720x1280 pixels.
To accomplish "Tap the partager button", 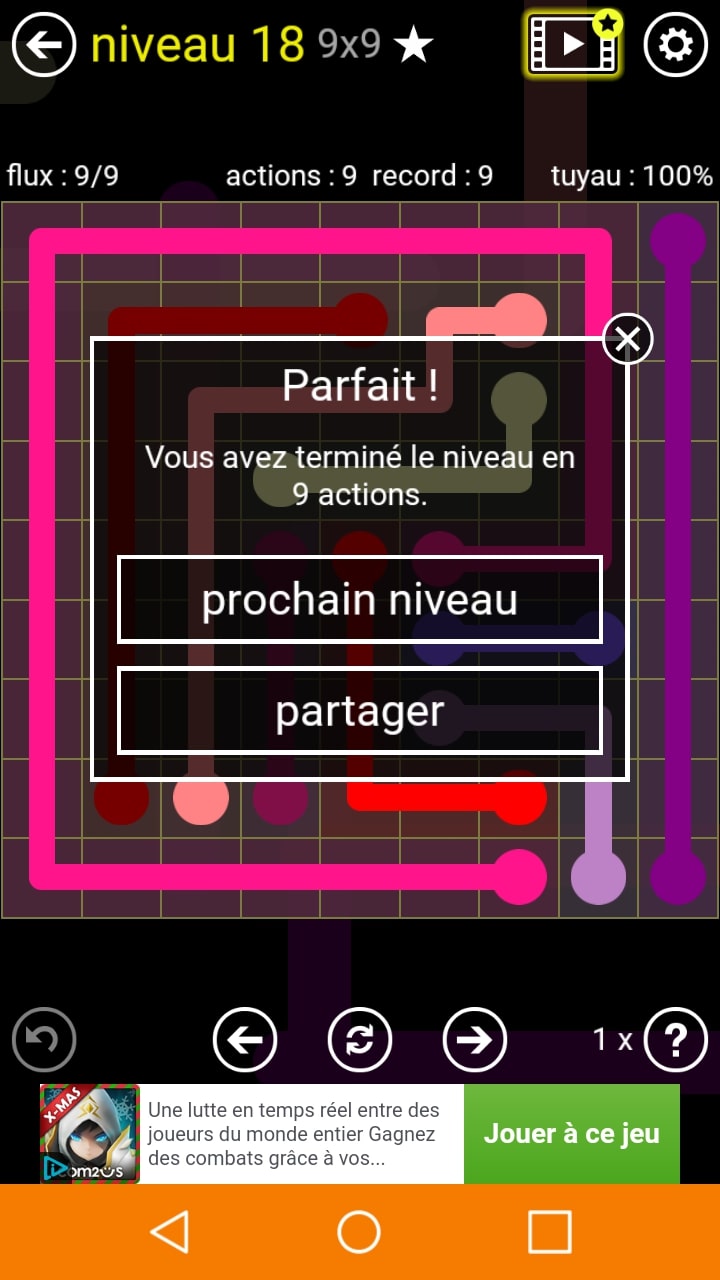I will pyautogui.click(x=360, y=711).
